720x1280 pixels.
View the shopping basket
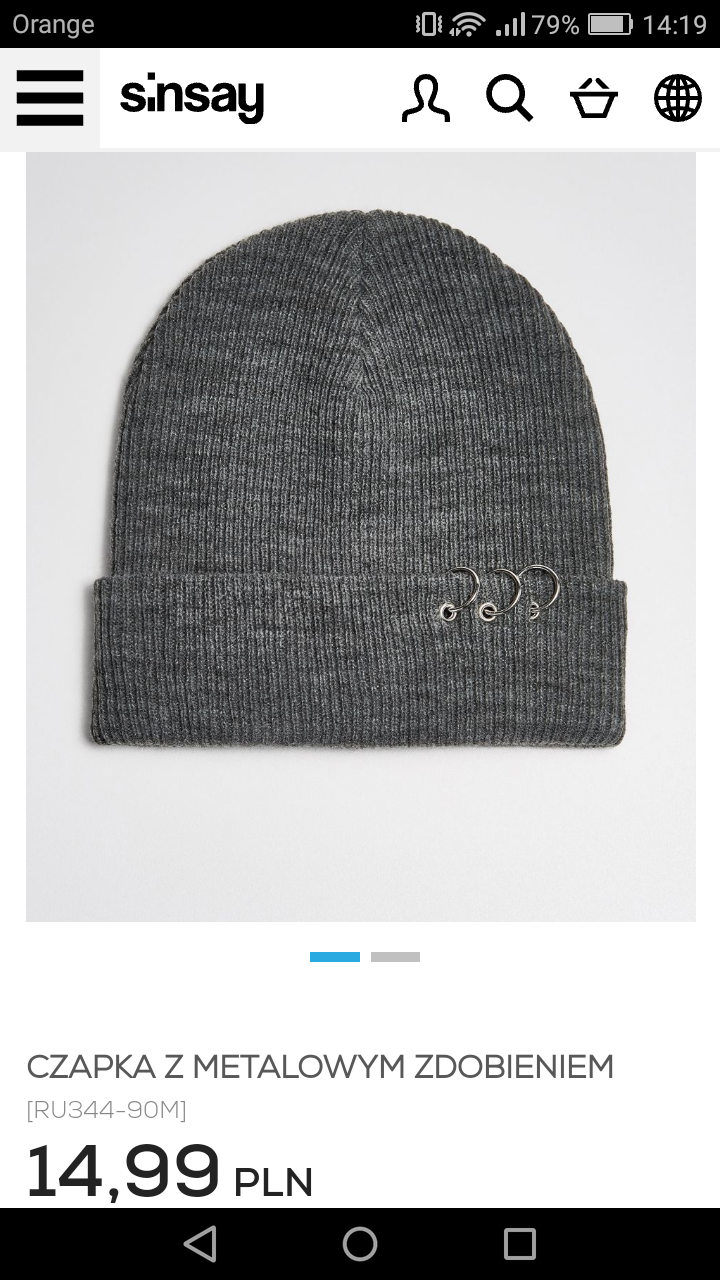(x=594, y=99)
